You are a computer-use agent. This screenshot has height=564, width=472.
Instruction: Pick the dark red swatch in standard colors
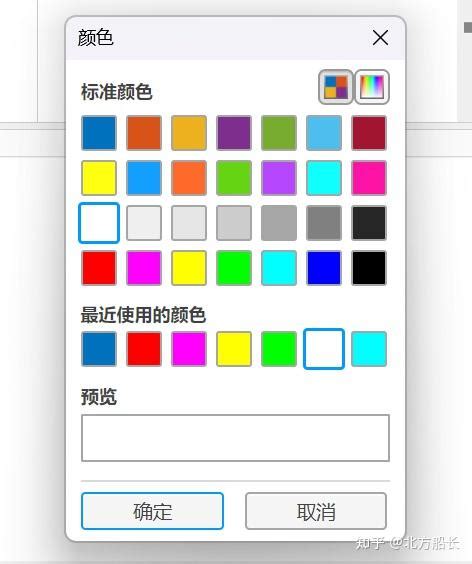tap(369, 133)
